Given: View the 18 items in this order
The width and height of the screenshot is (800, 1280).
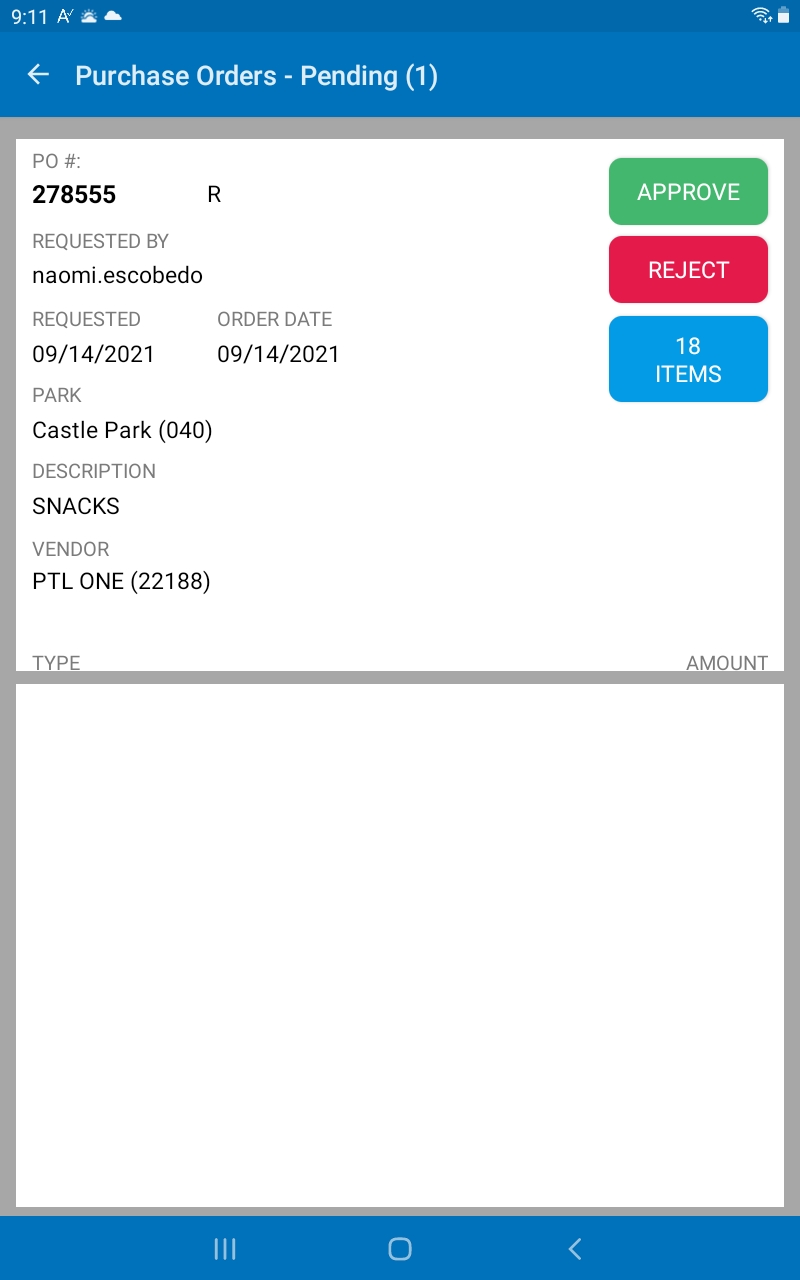Looking at the screenshot, I should tap(688, 360).
